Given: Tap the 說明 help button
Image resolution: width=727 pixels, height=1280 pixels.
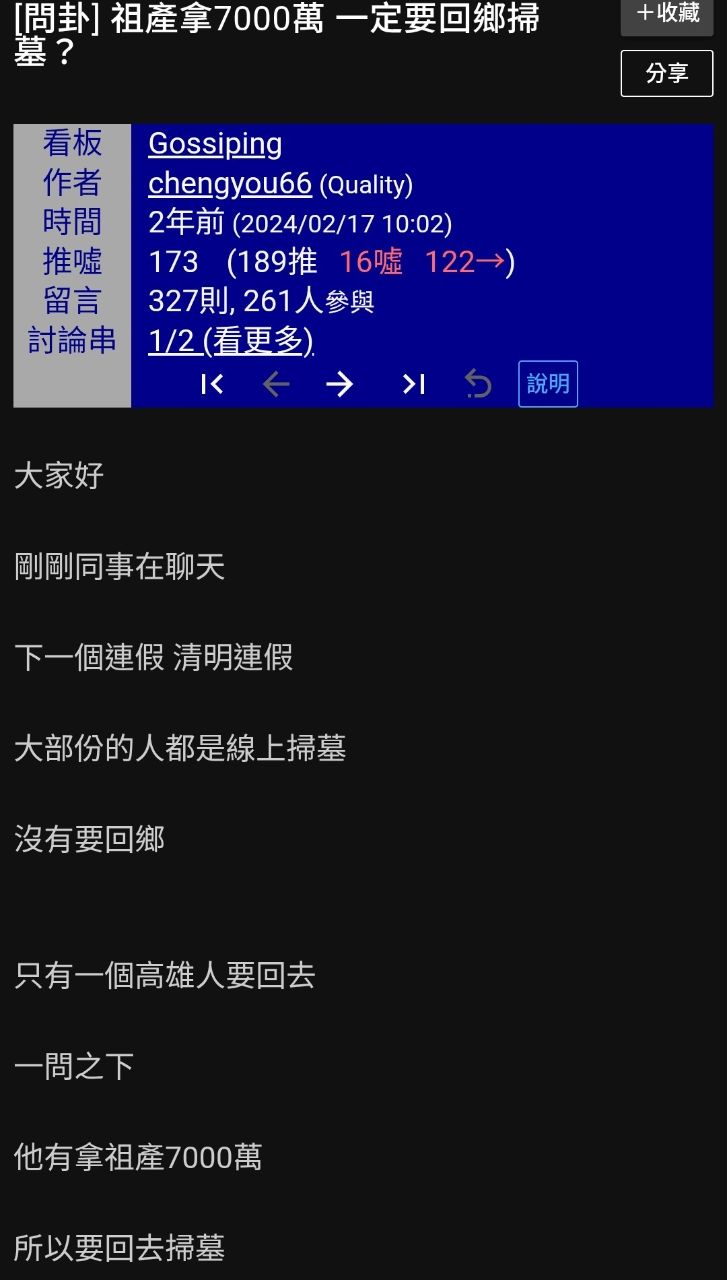Looking at the screenshot, I should point(548,384).
